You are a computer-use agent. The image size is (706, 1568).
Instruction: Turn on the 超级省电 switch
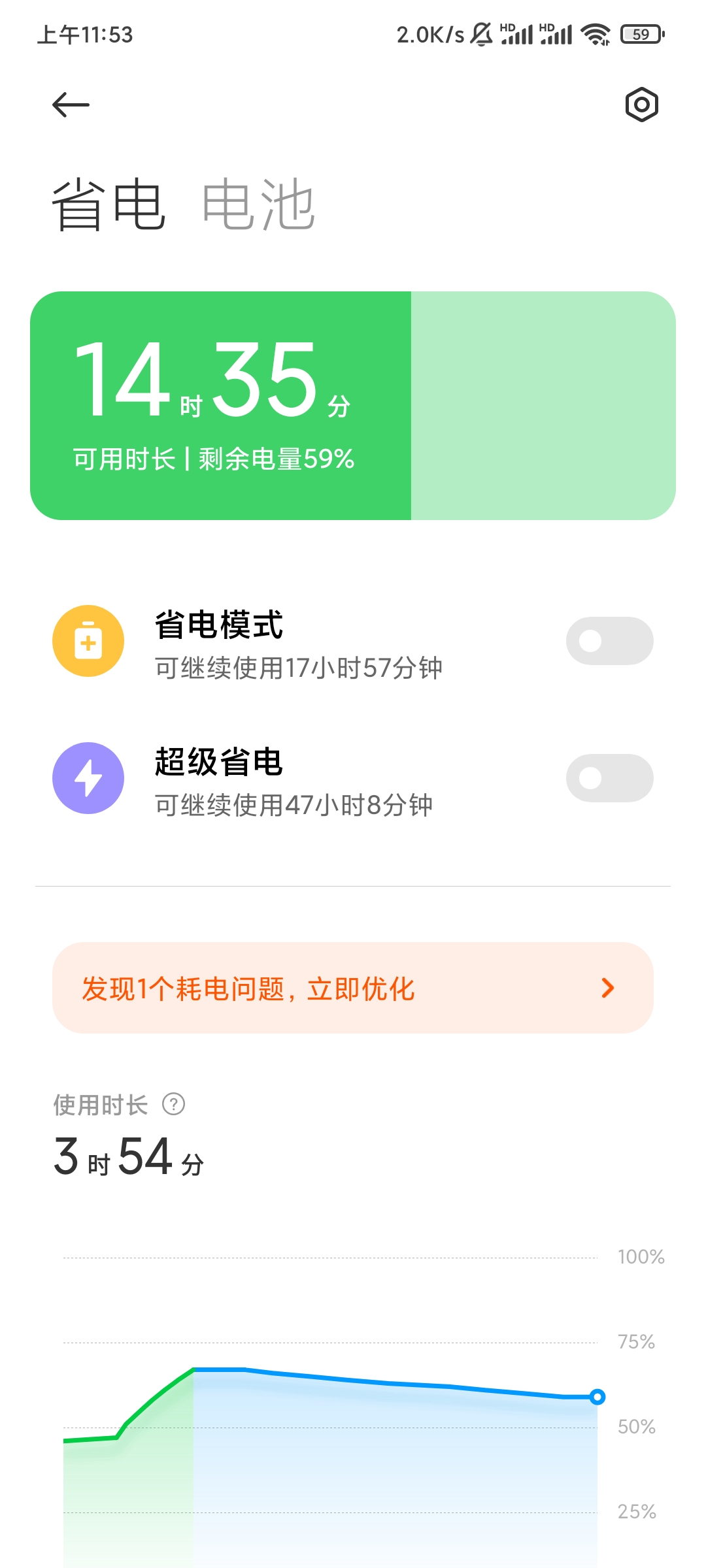[609, 778]
